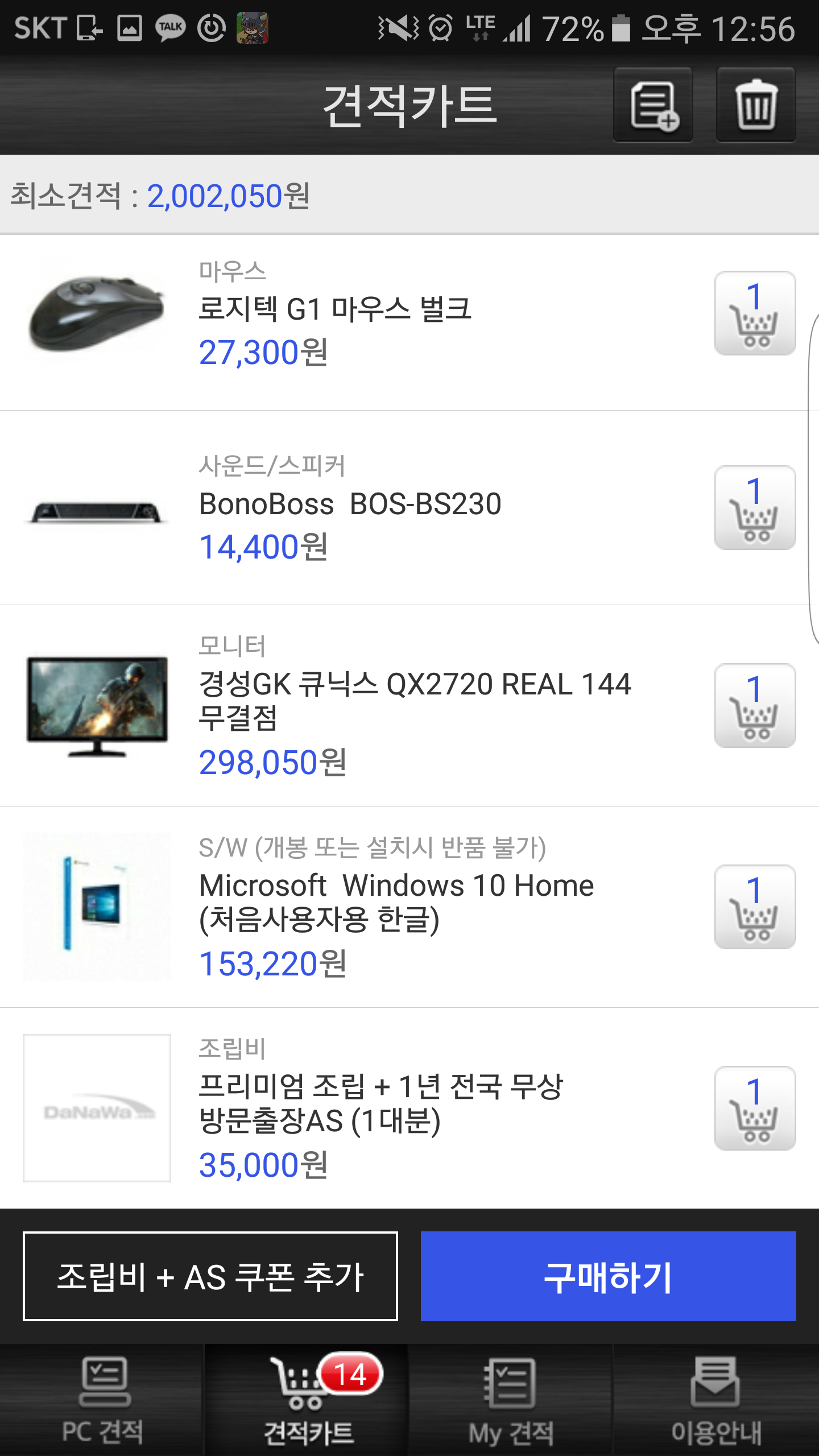The width and height of the screenshot is (819, 1456).
Task: Open the BonoBoss BOS-BS230 speaker item
Action: click(349, 505)
